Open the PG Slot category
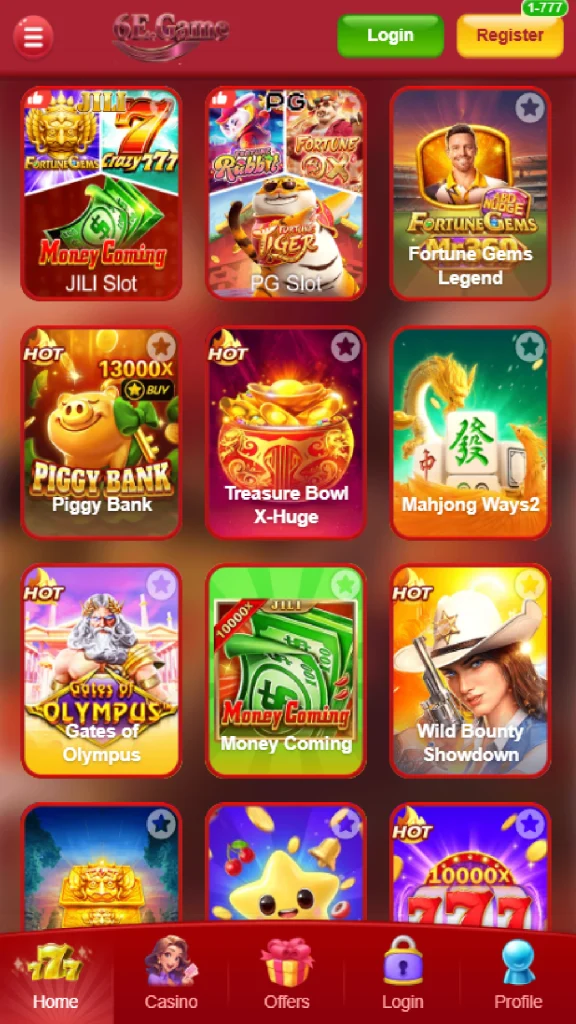The image size is (576, 1024). [x=286, y=193]
